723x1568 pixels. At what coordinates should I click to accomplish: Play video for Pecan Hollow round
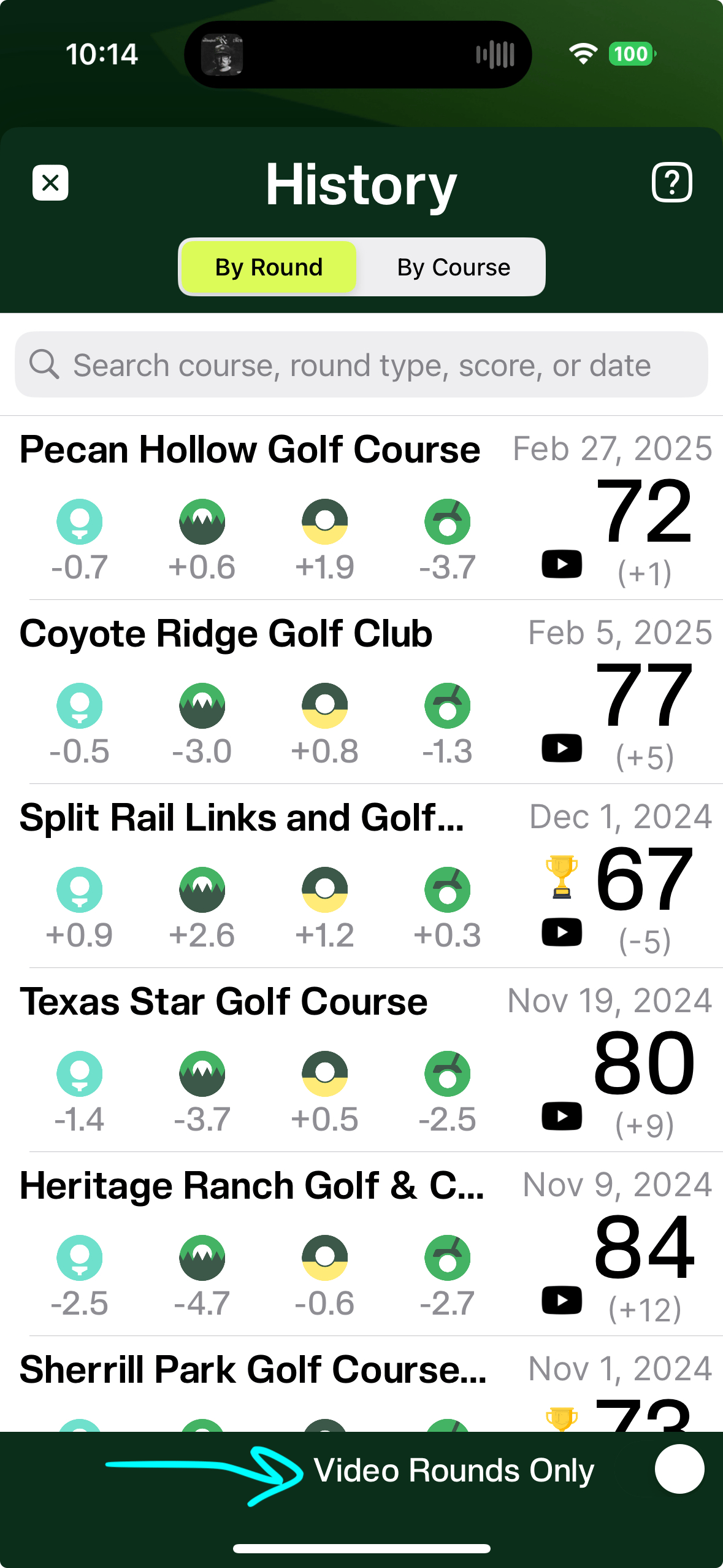point(561,564)
